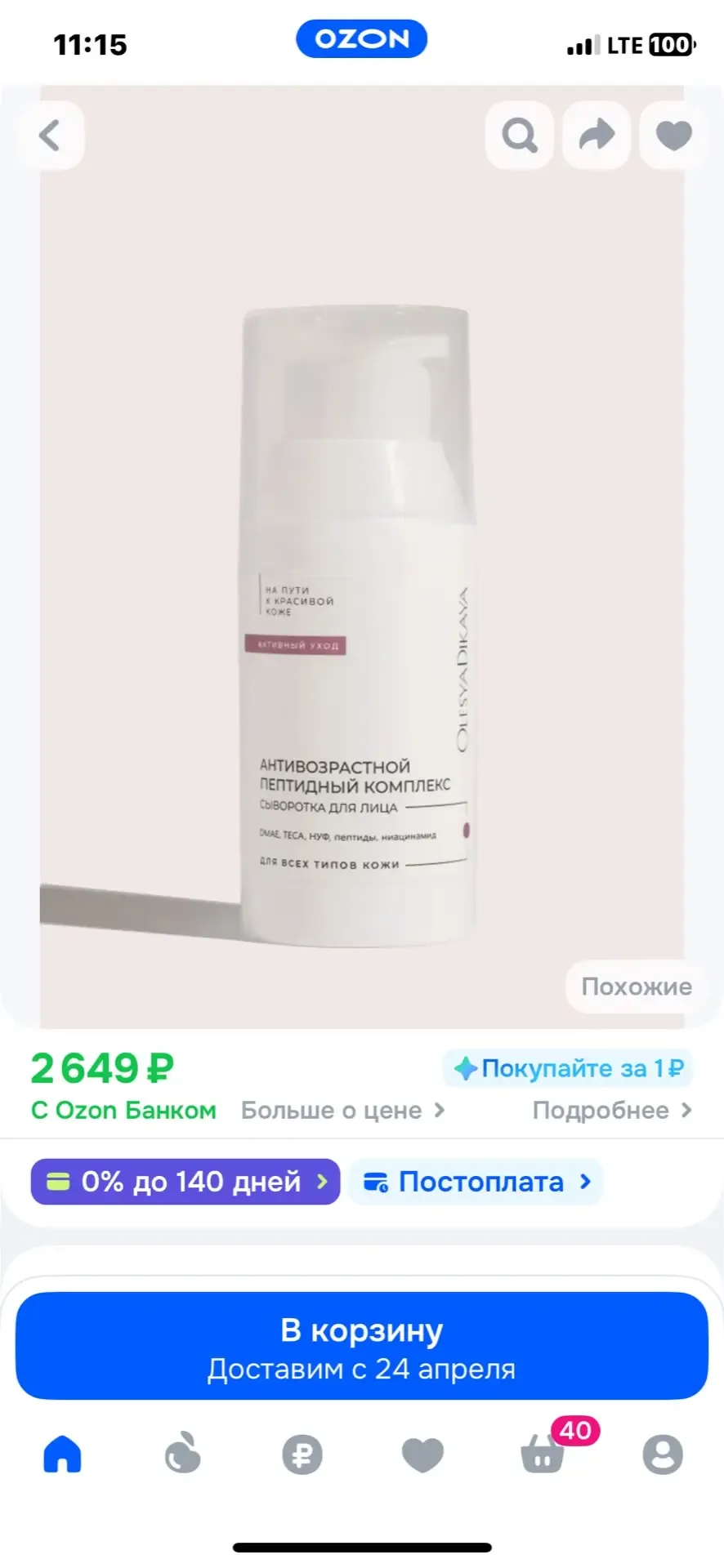The image size is (724, 1568).
Task: Switch to the favorites heart tab
Action: (422, 1454)
